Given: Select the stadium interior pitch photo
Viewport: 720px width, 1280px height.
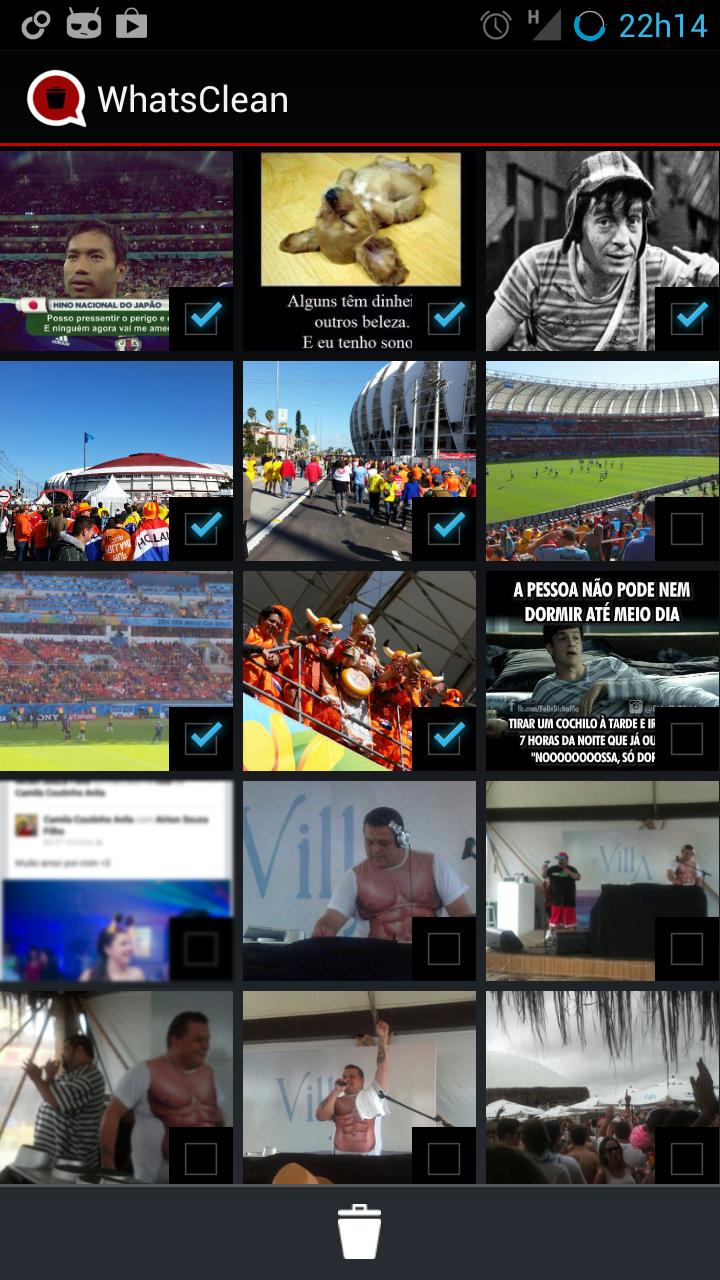Looking at the screenshot, I should (x=688, y=528).
